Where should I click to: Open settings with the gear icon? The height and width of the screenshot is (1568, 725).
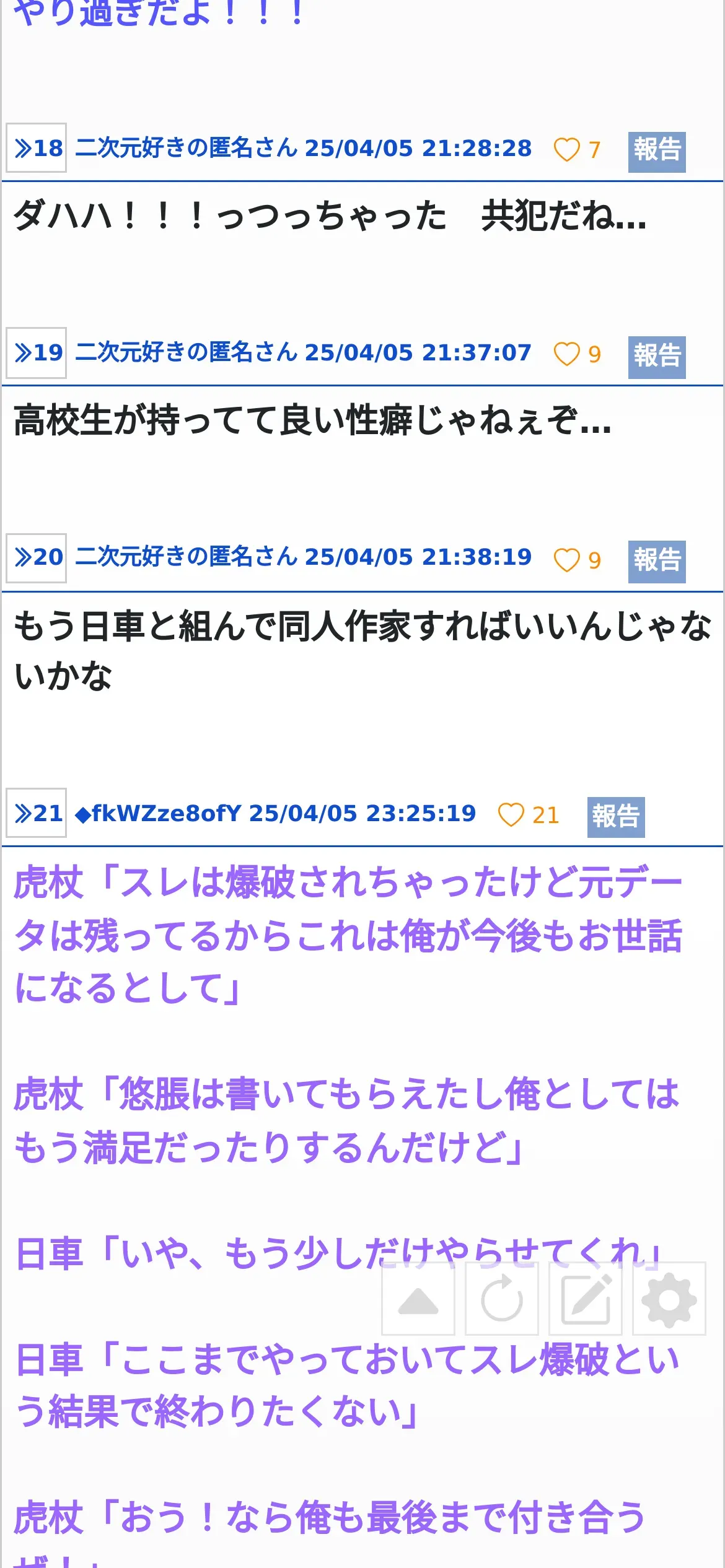[669, 1299]
